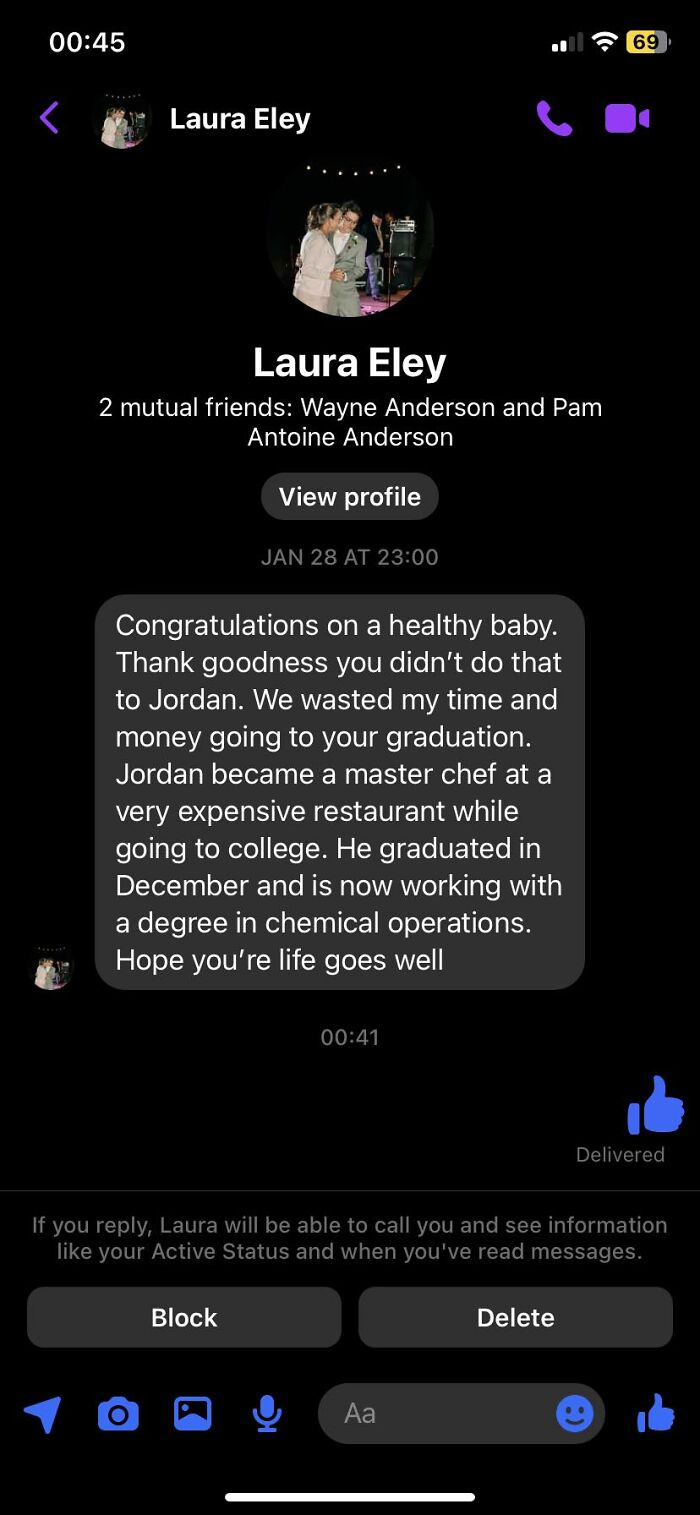Screen dimensions: 700x1515
Task: Open the large profile picture
Action: [x=350, y=238]
